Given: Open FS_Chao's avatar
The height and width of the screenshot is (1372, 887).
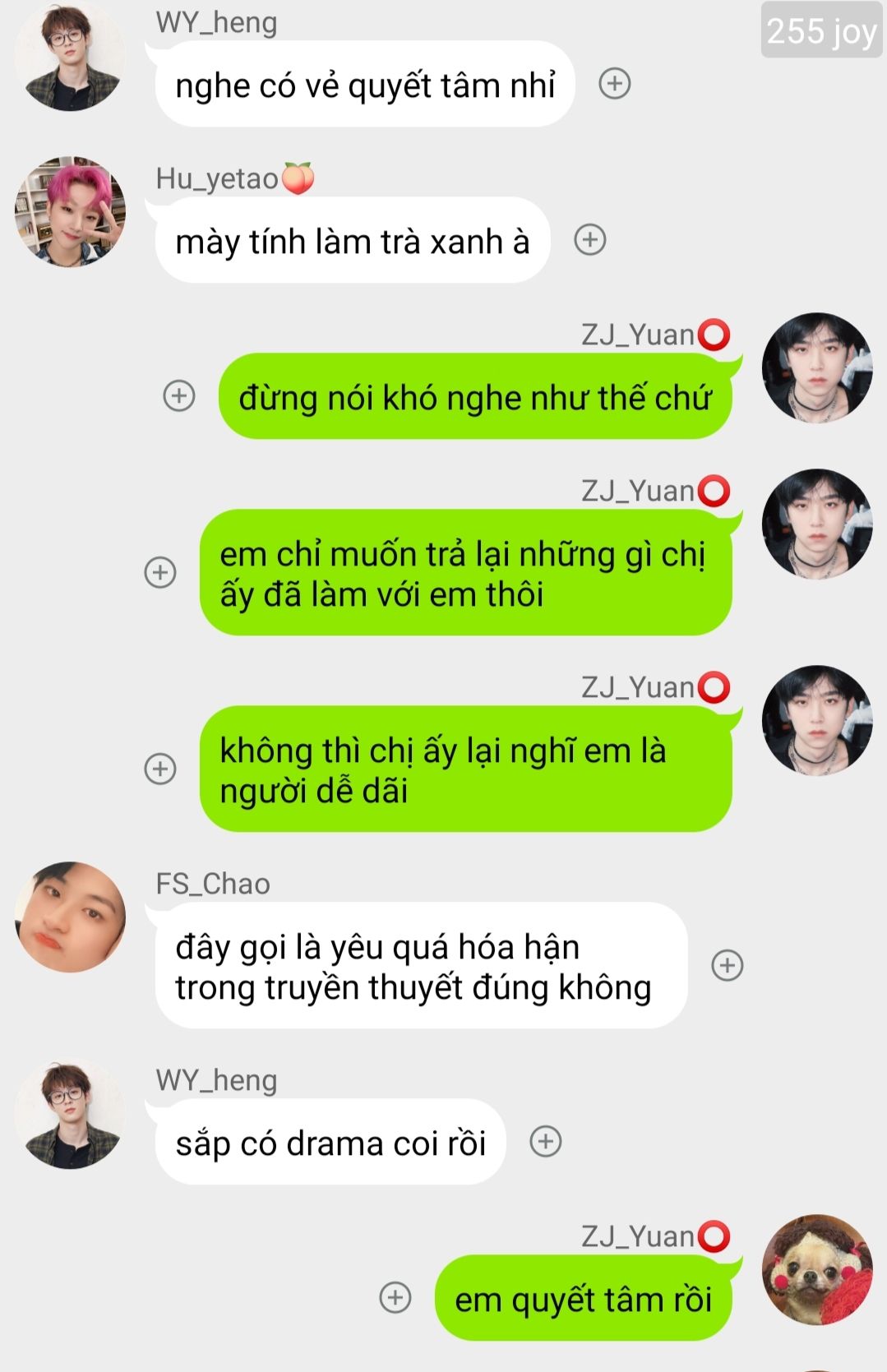Looking at the screenshot, I should point(71,917).
